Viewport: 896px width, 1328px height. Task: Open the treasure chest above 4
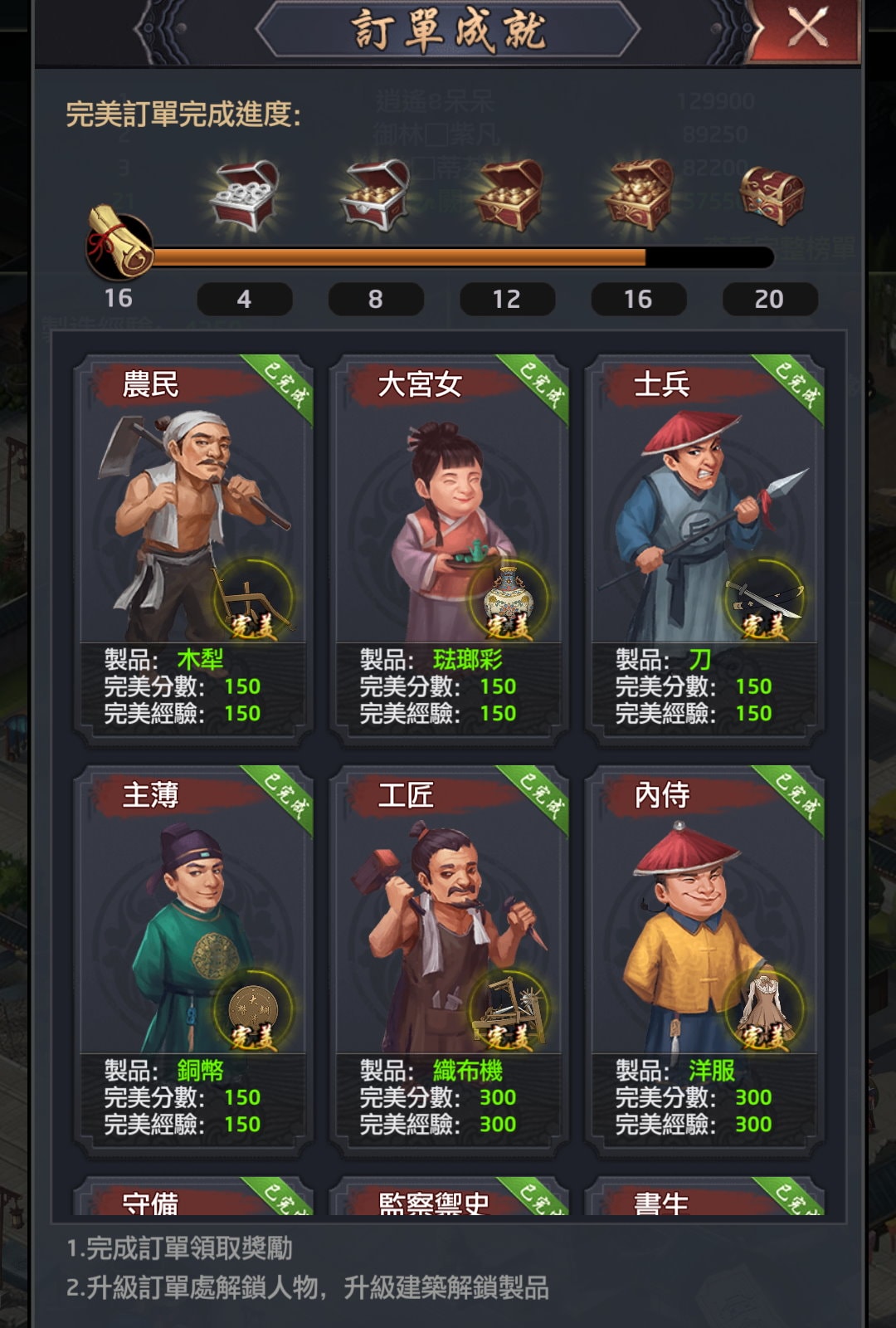(x=244, y=196)
